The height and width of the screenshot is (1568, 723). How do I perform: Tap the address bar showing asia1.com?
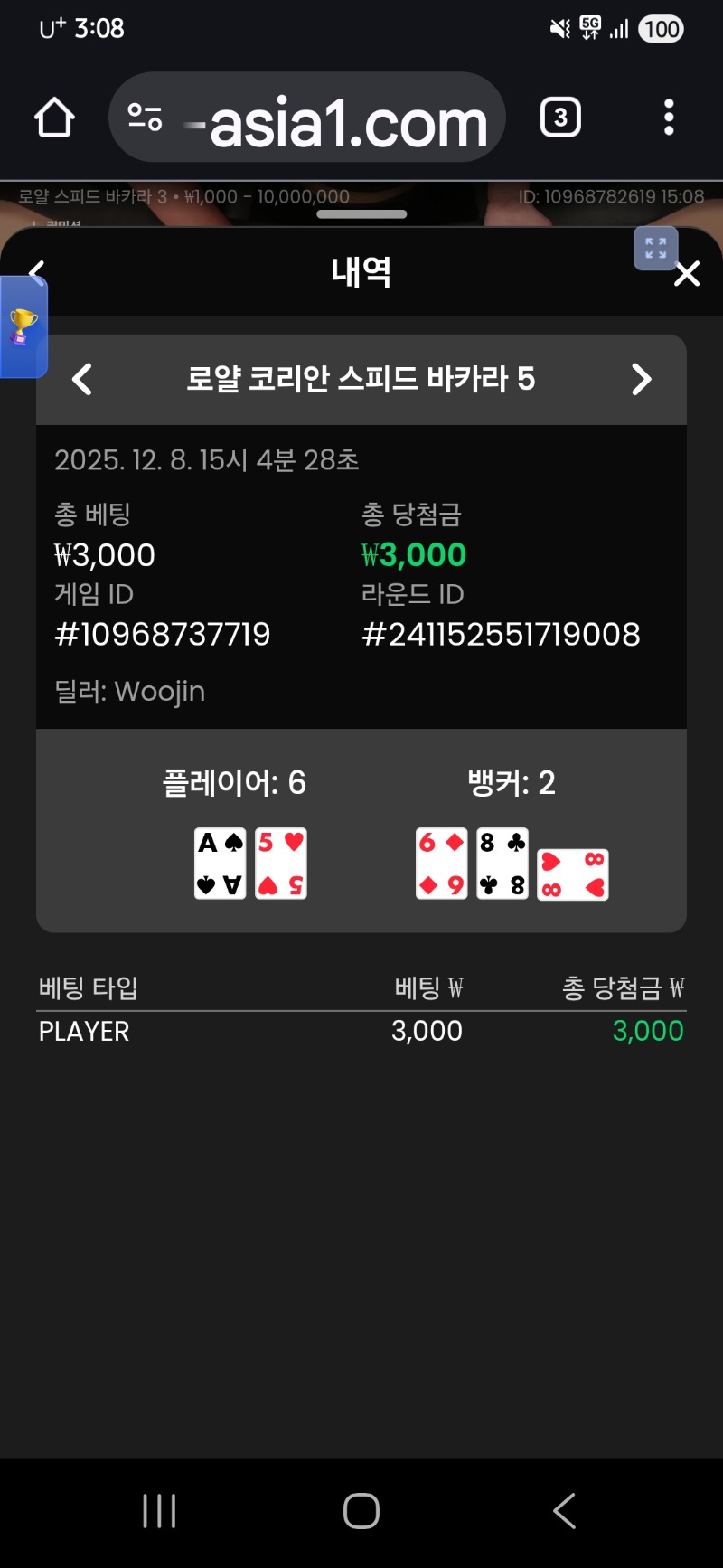point(334,118)
